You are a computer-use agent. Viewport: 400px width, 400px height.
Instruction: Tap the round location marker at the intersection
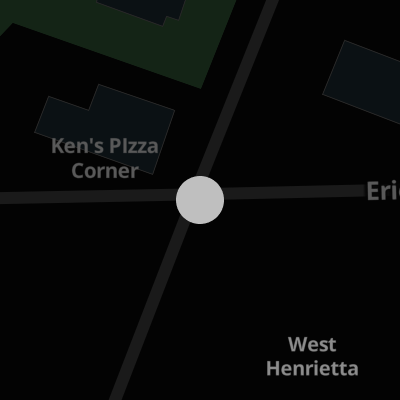coord(200,200)
